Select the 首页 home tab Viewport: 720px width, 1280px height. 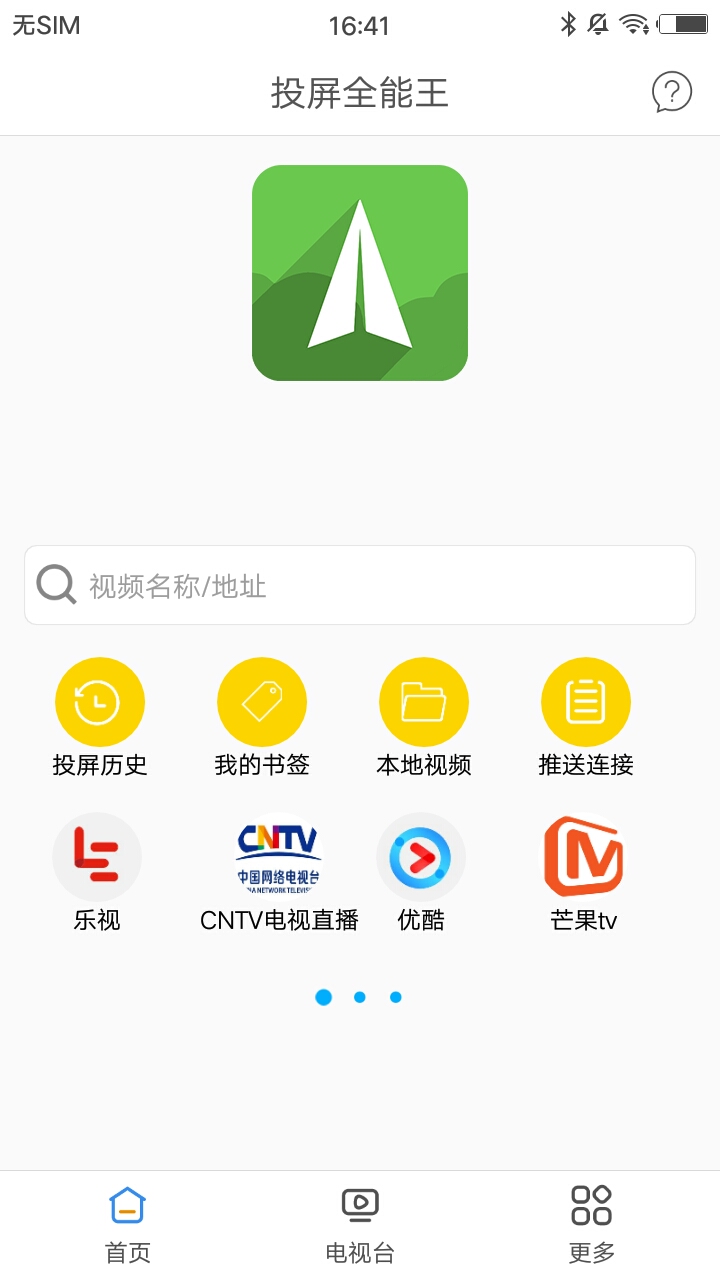[128, 1224]
